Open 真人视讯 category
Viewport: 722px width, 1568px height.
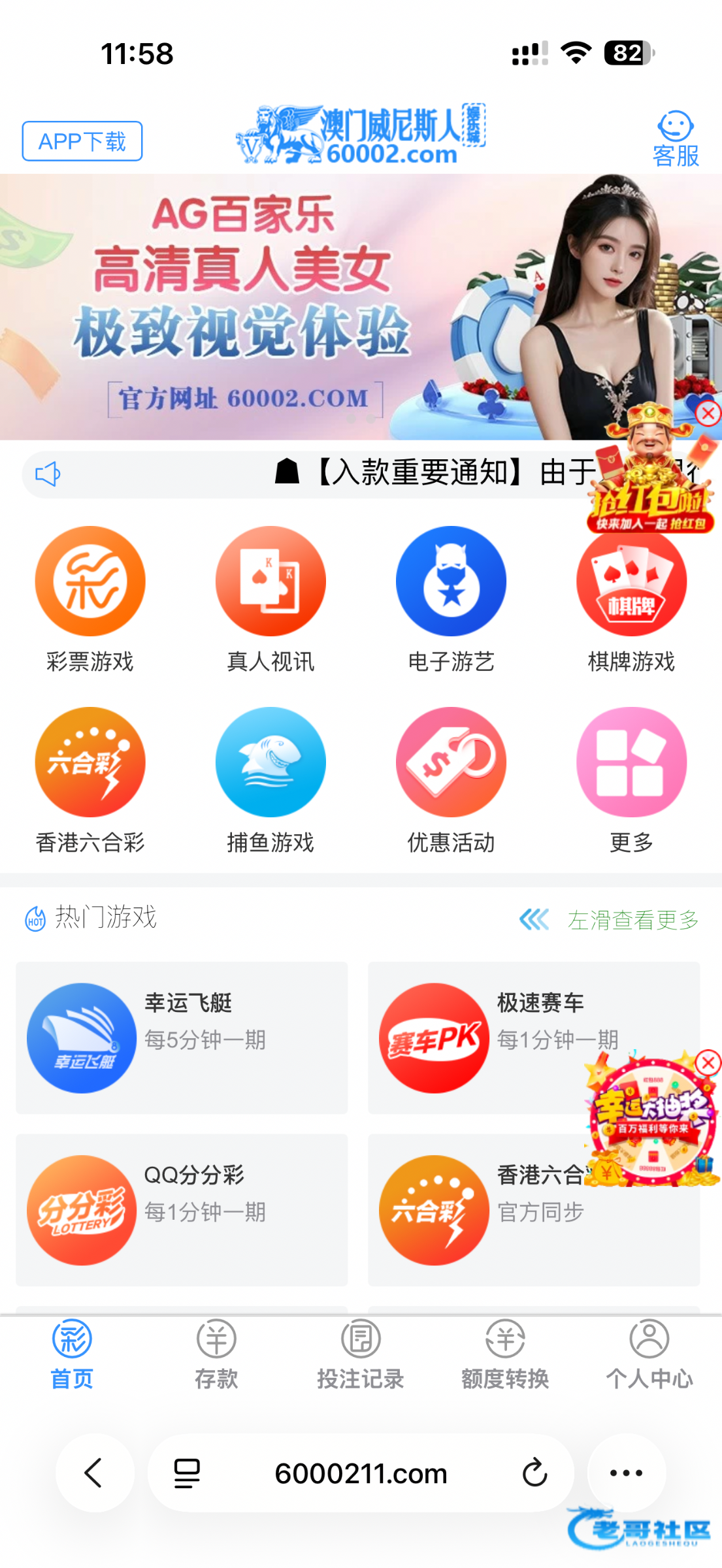(271, 598)
